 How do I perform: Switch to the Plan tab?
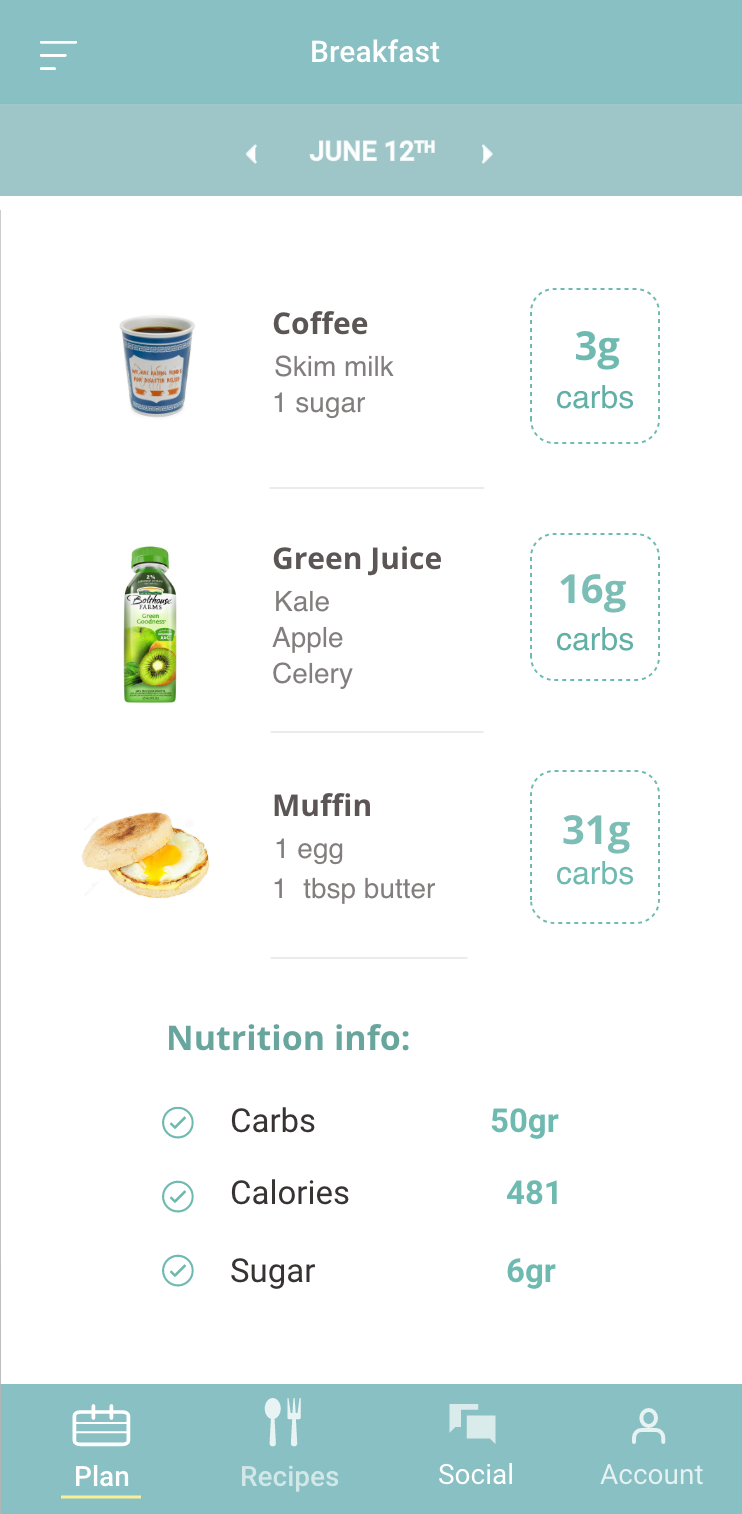[101, 1448]
